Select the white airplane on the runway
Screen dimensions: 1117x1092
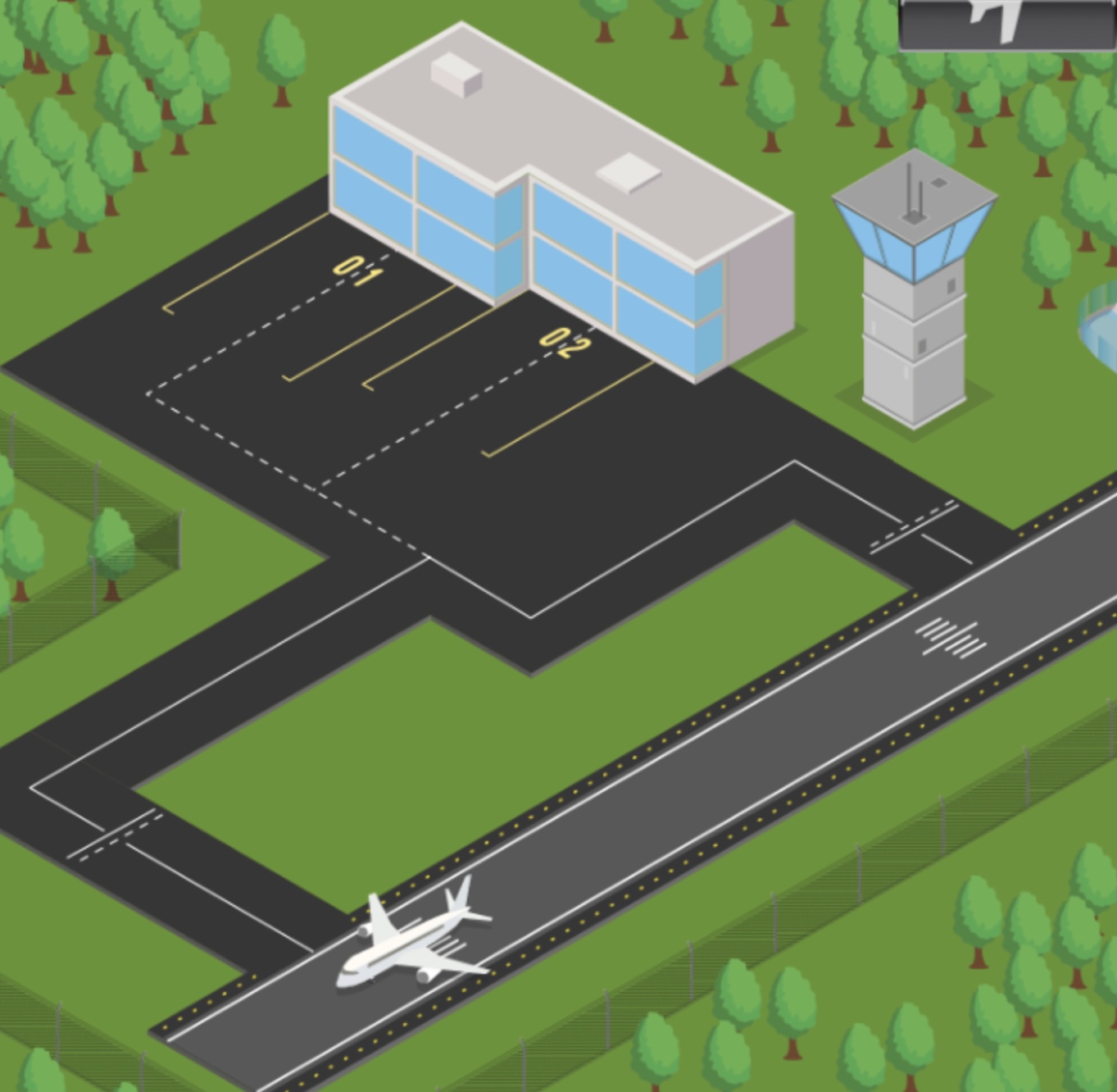coord(412,941)
